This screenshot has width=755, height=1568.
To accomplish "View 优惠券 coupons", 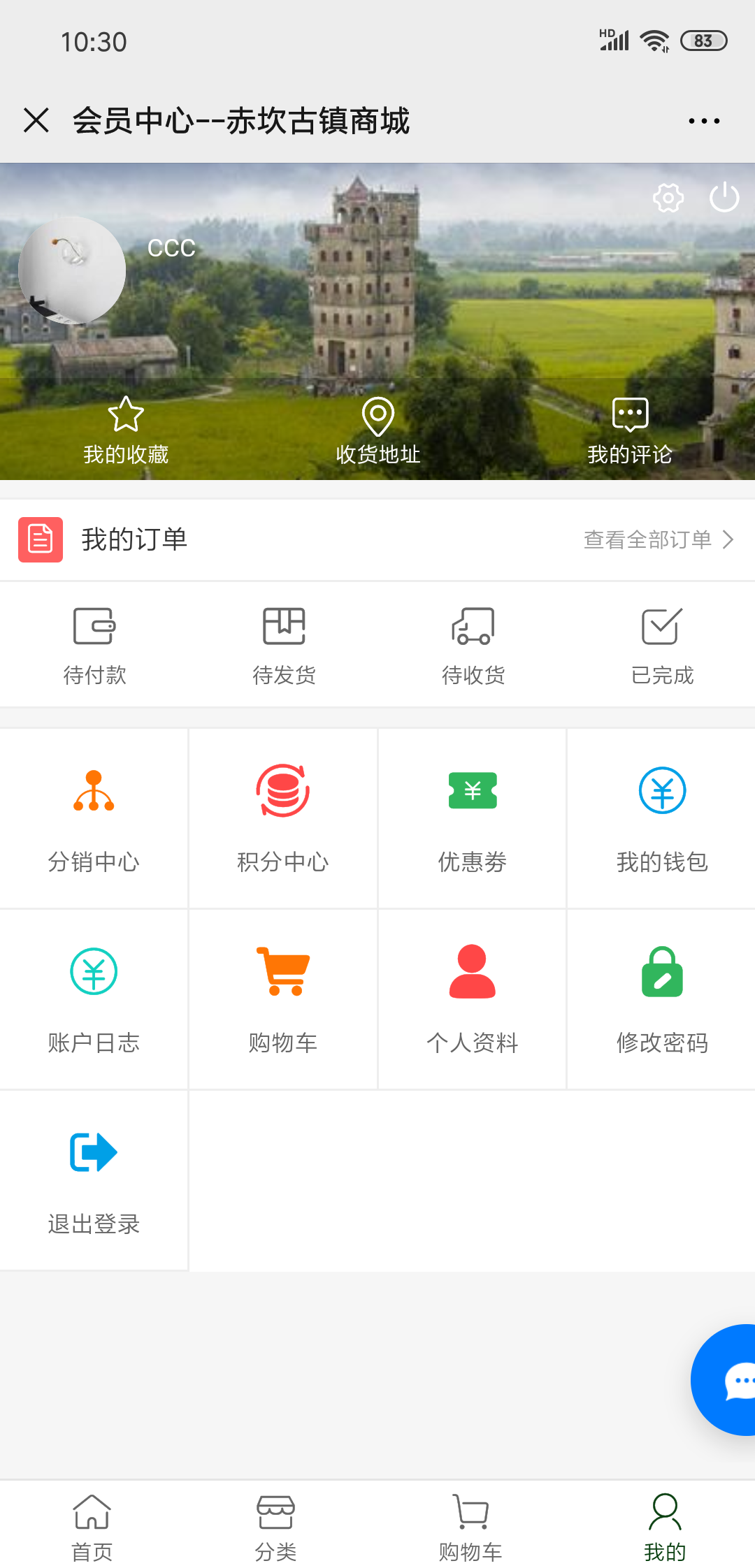I will [x=473, y=818].
